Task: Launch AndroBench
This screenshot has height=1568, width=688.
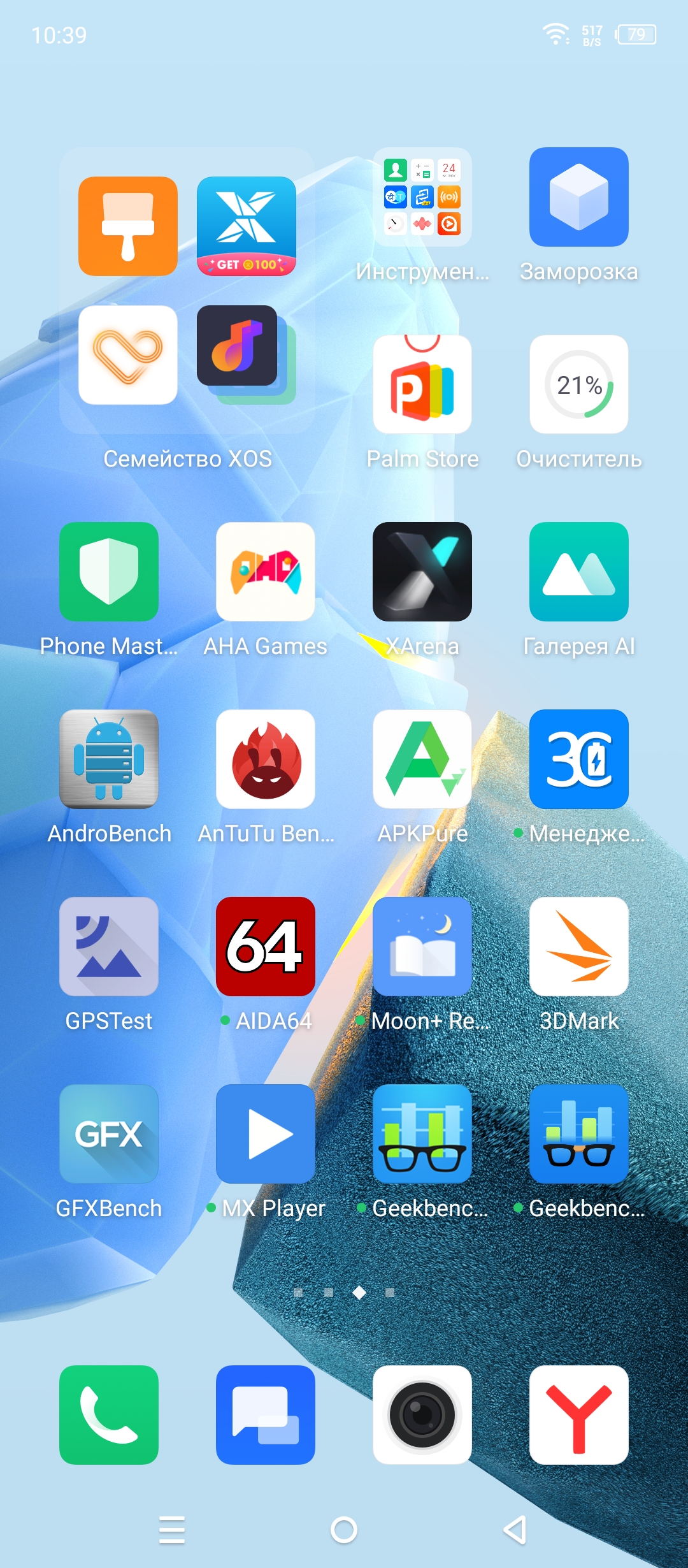Action: (109, 759)
